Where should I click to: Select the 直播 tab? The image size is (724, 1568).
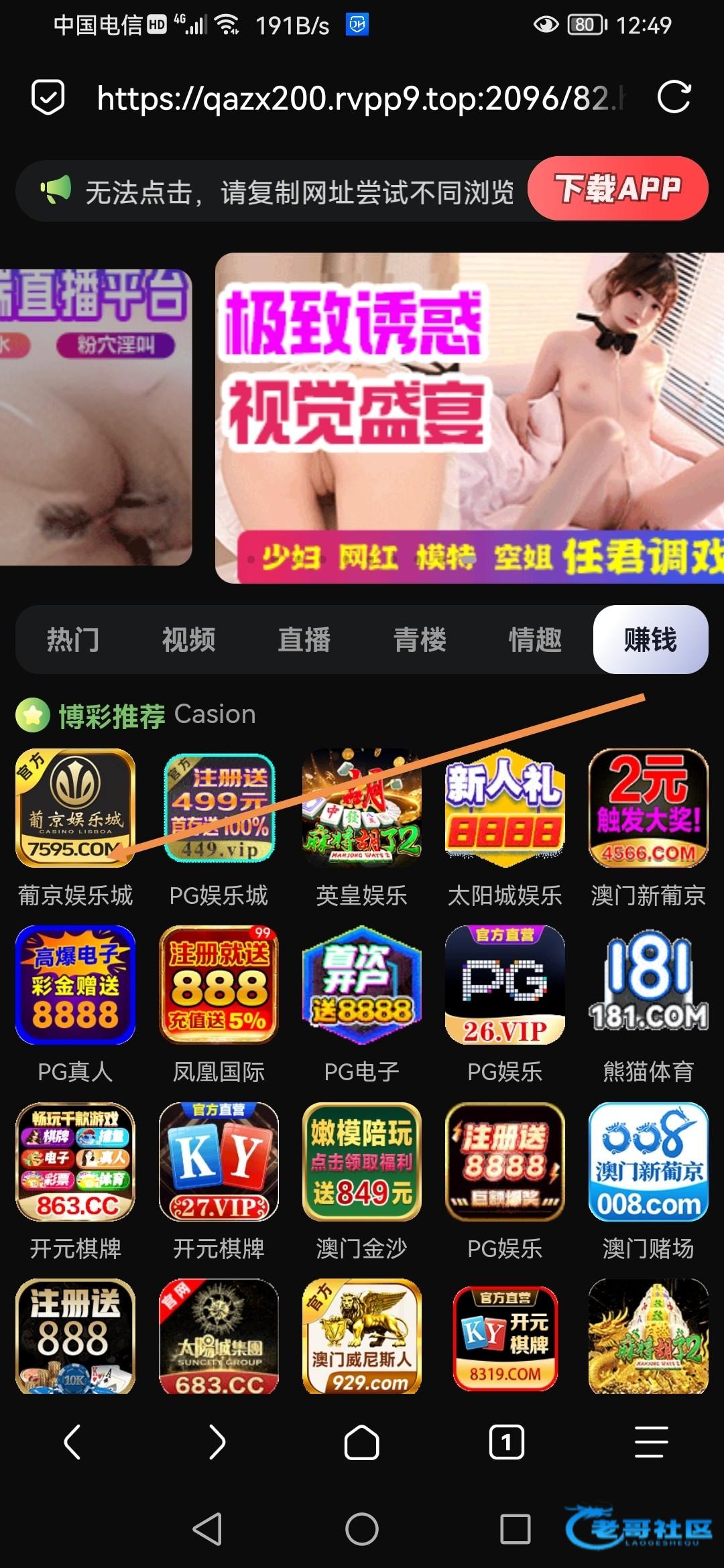point(304,639)
